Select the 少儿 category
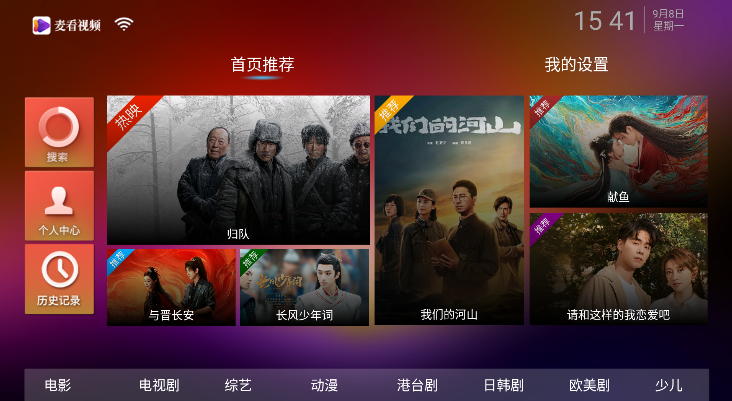 (x=669, y=385)
